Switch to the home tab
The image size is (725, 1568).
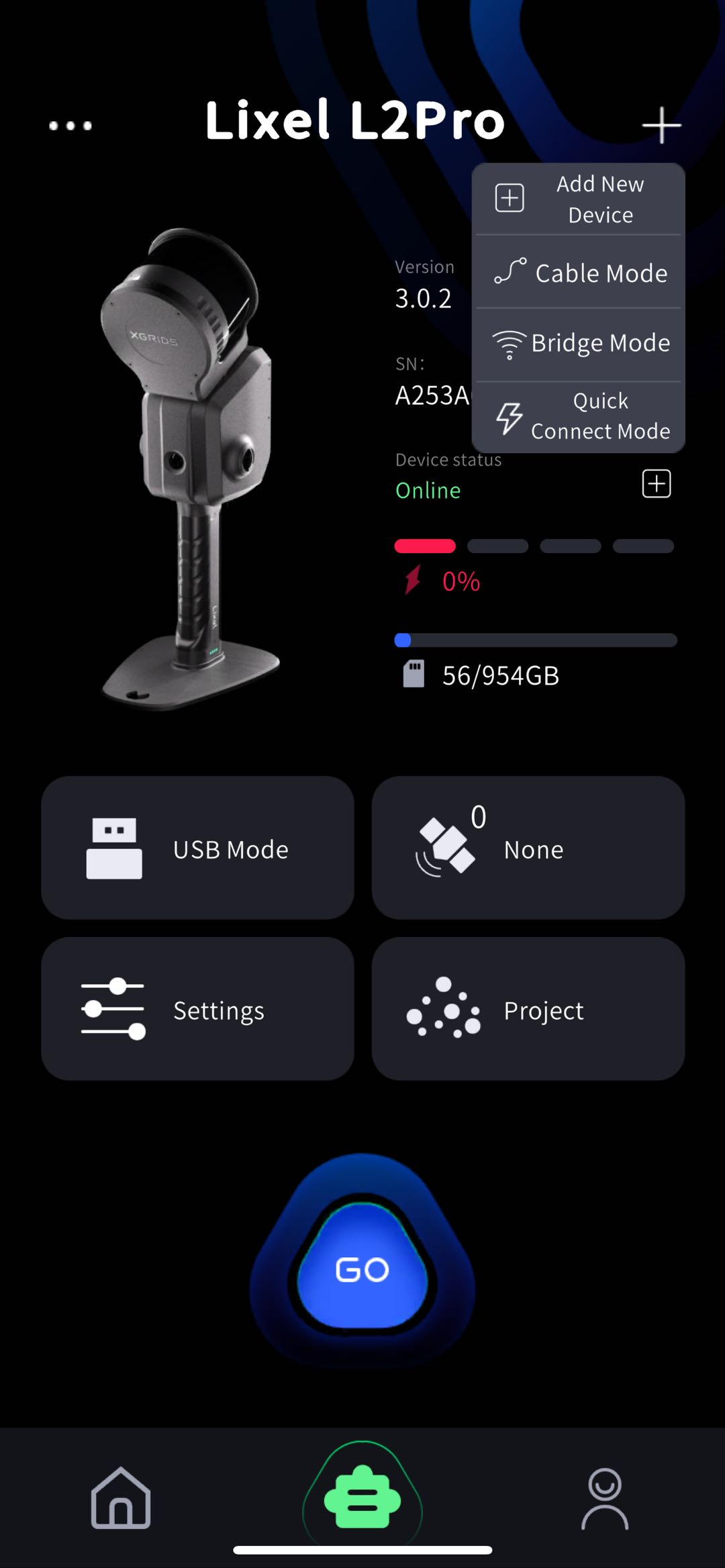(121, 1498)
